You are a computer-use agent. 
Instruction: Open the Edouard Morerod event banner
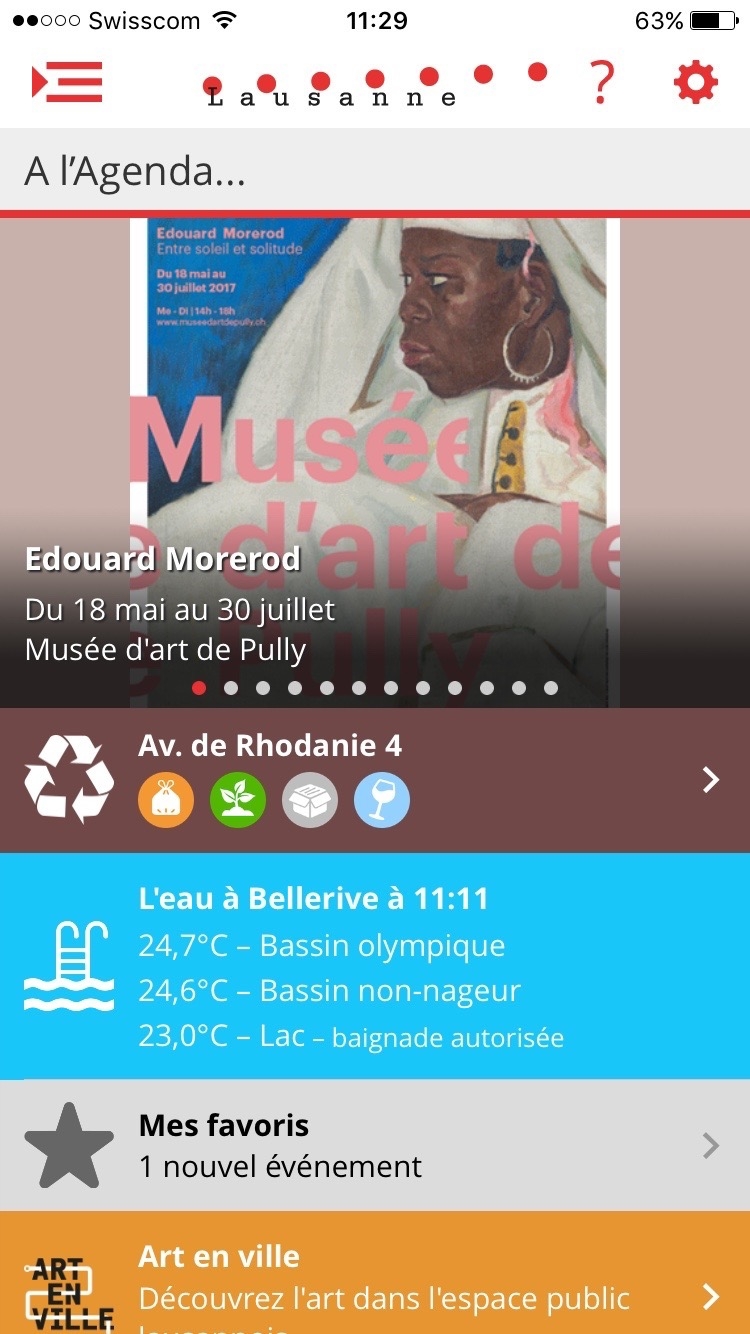pos(375,462)
